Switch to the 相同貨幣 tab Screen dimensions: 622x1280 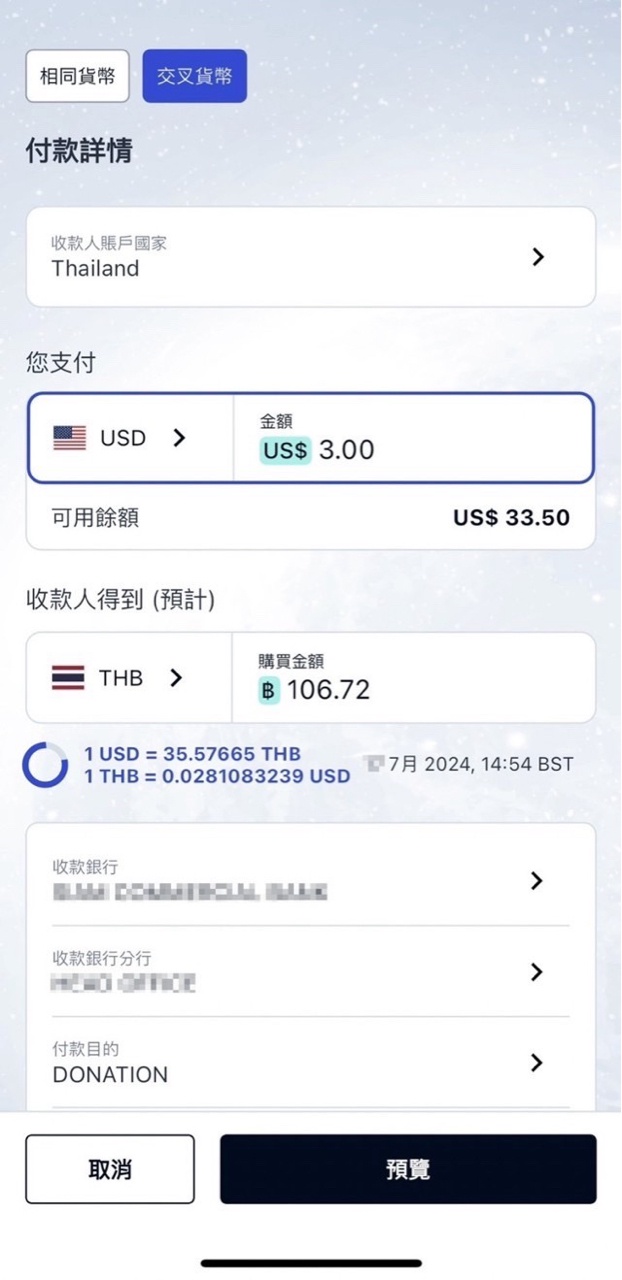[77, 76]
